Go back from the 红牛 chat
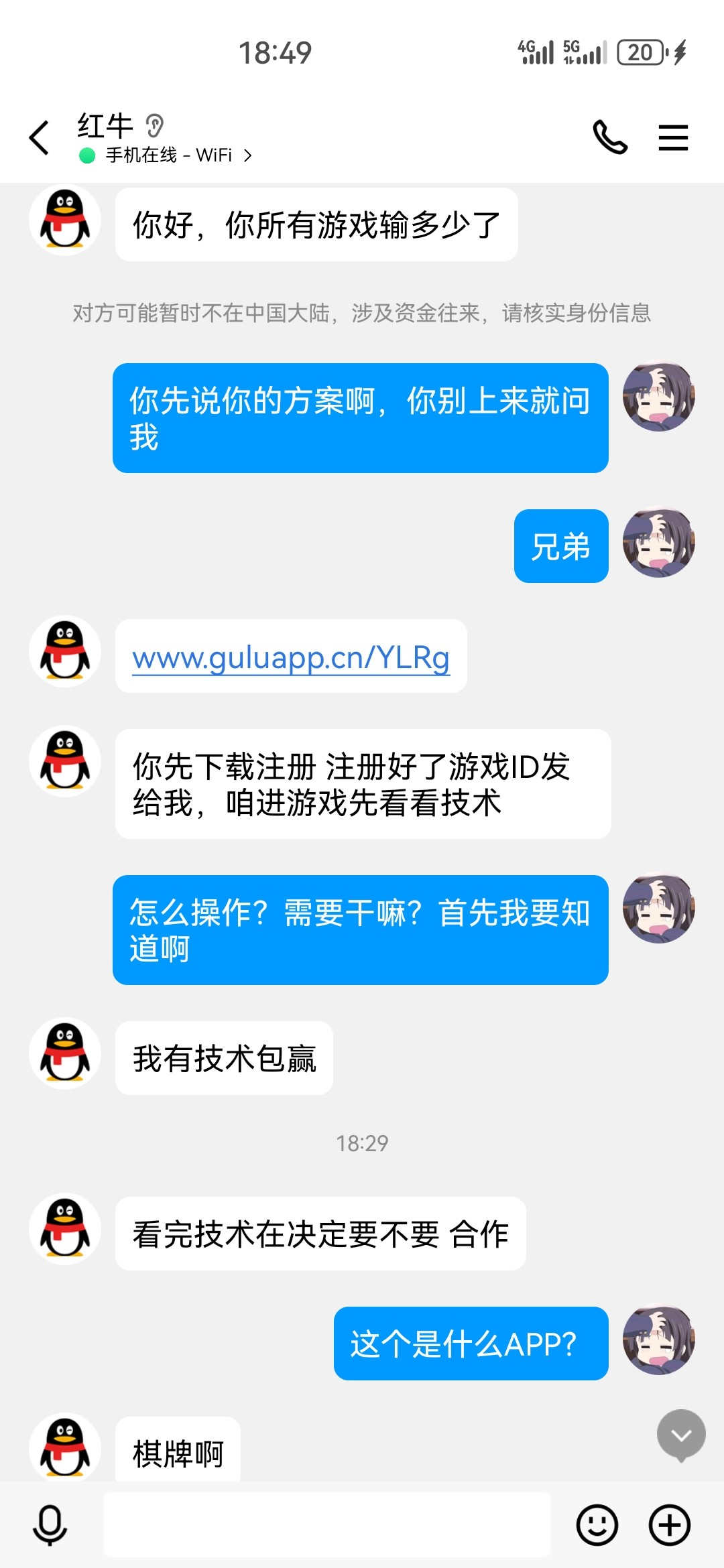 tap(40, 138)
